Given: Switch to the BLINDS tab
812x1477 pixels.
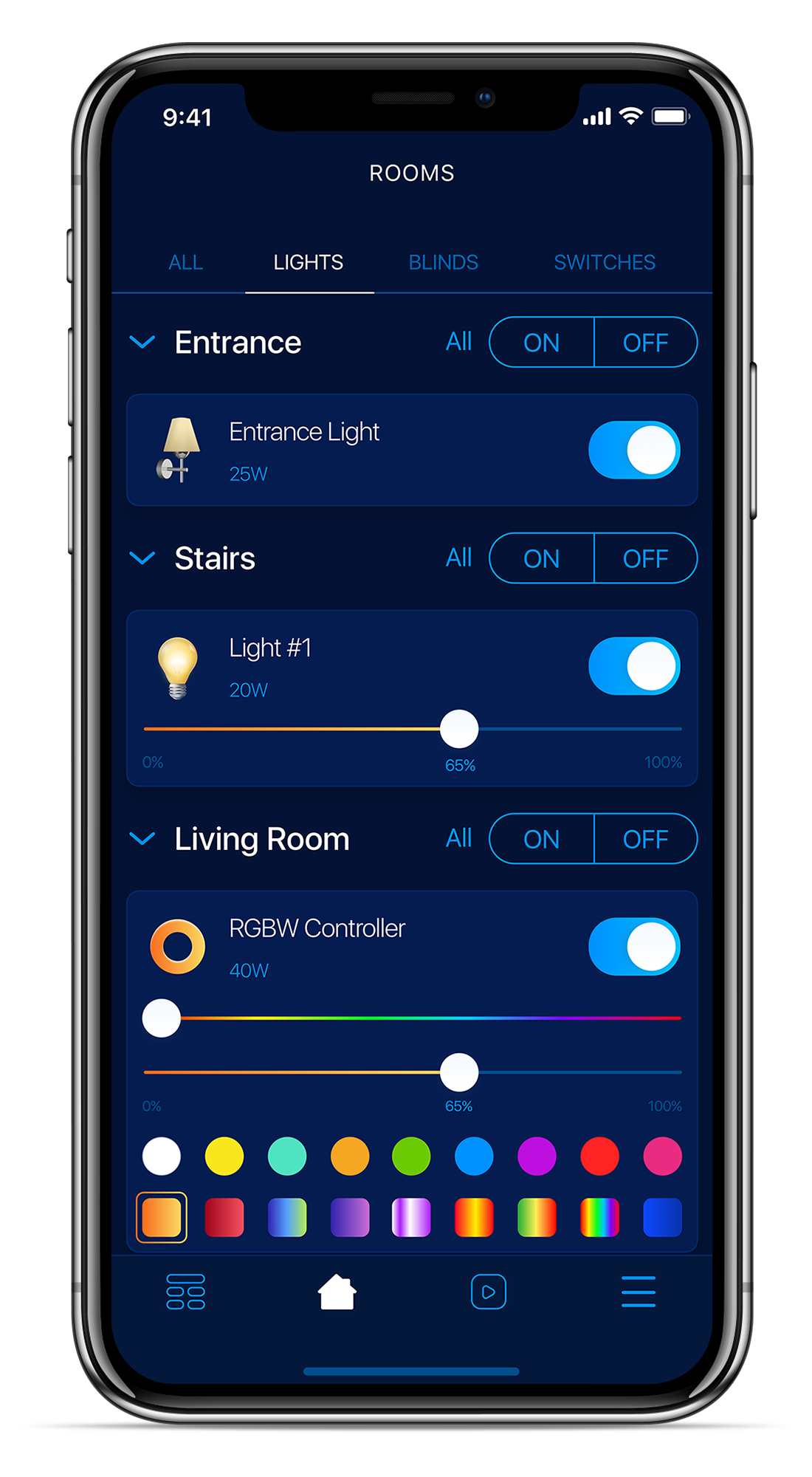Looking at the screenshot, I should [443, 262].
